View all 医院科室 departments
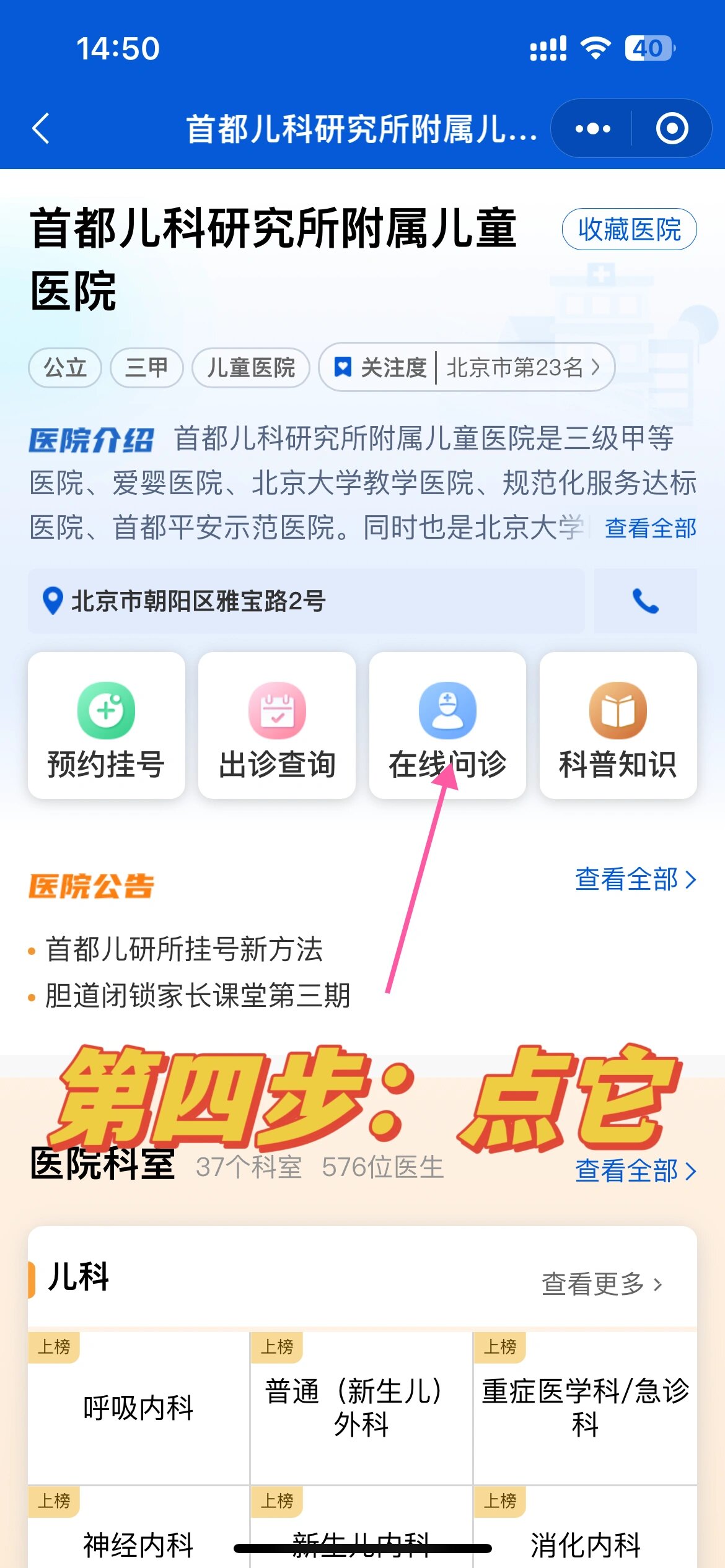Image resolution: width=725 pixels, height=1568 pixels. (635, 1171)
